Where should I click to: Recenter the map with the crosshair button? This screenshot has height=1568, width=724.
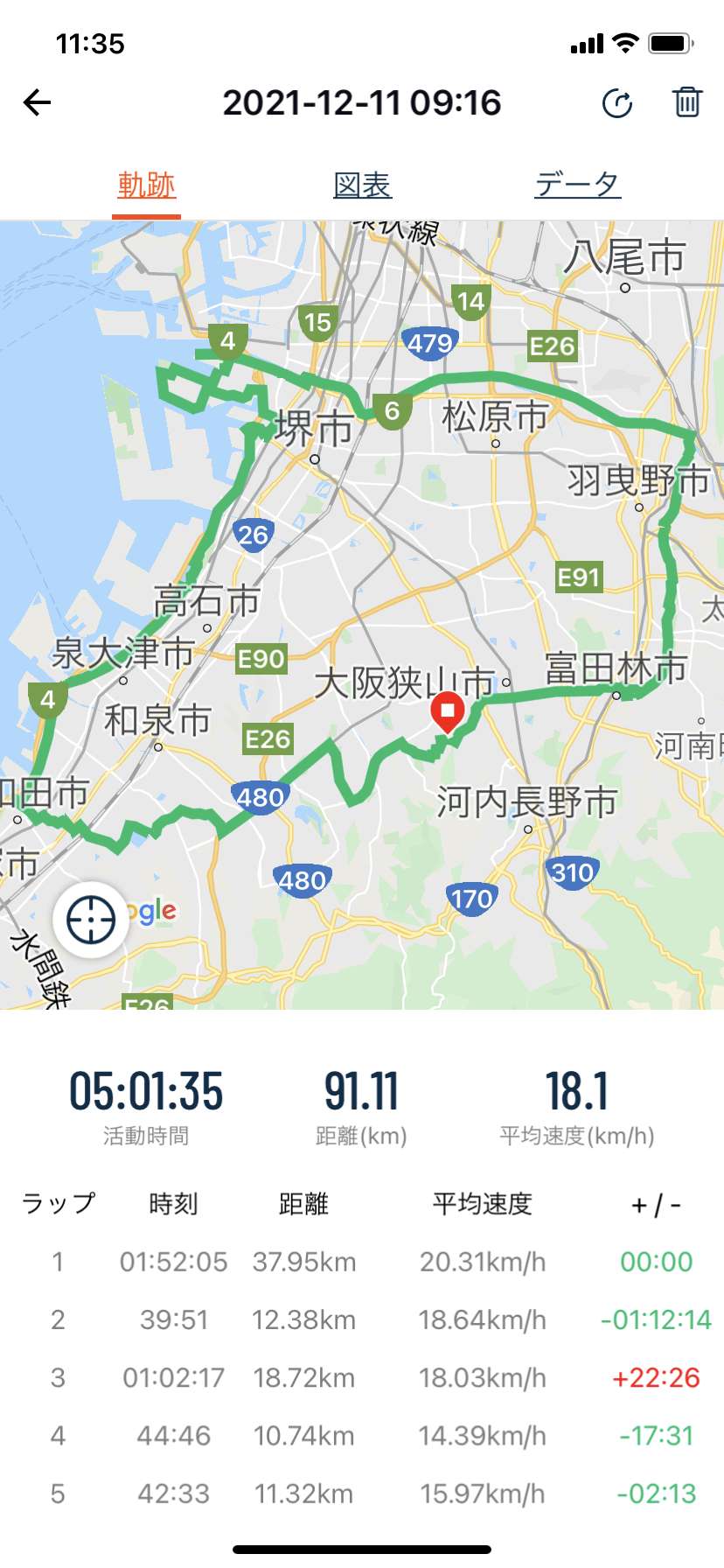click(x=91, y=920)
